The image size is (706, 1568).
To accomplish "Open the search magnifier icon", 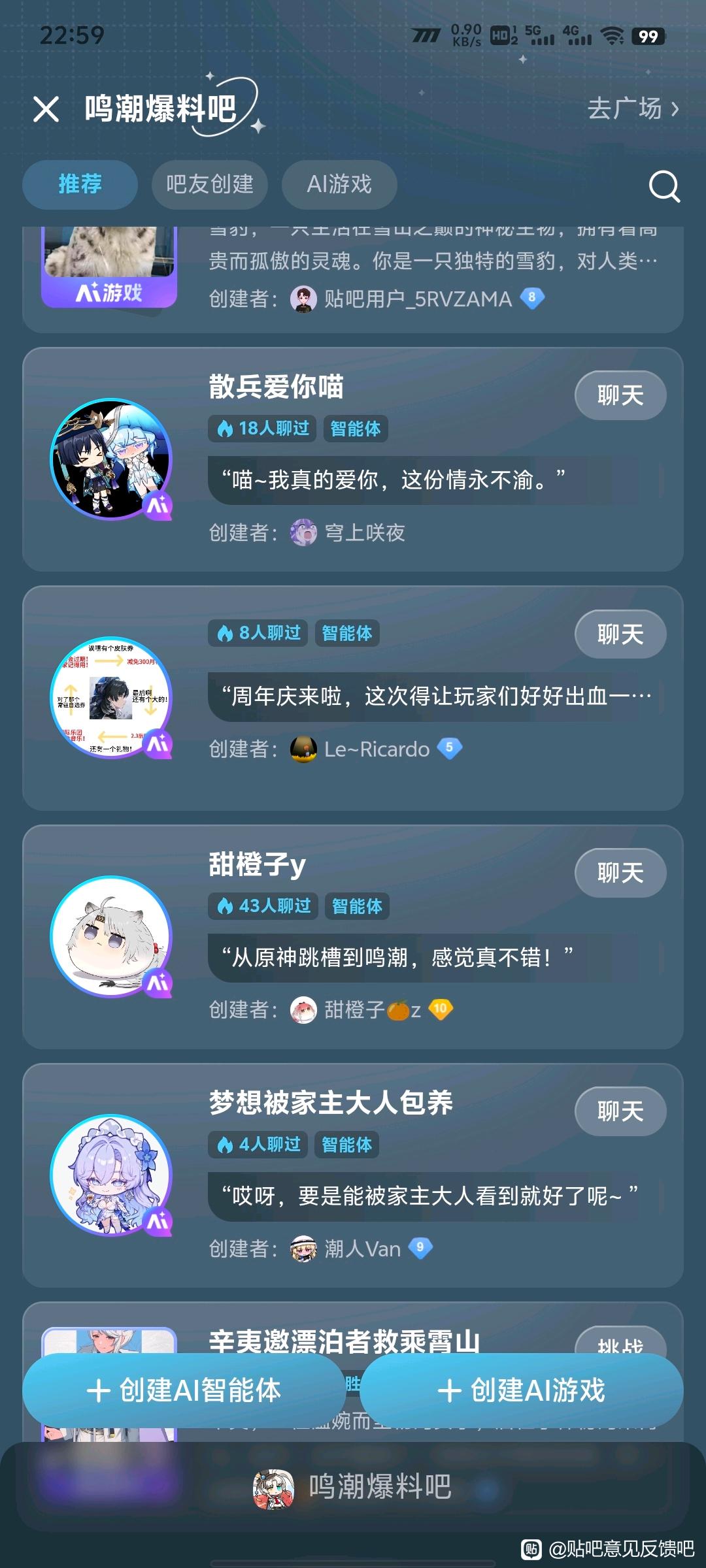I will (664, 187).
